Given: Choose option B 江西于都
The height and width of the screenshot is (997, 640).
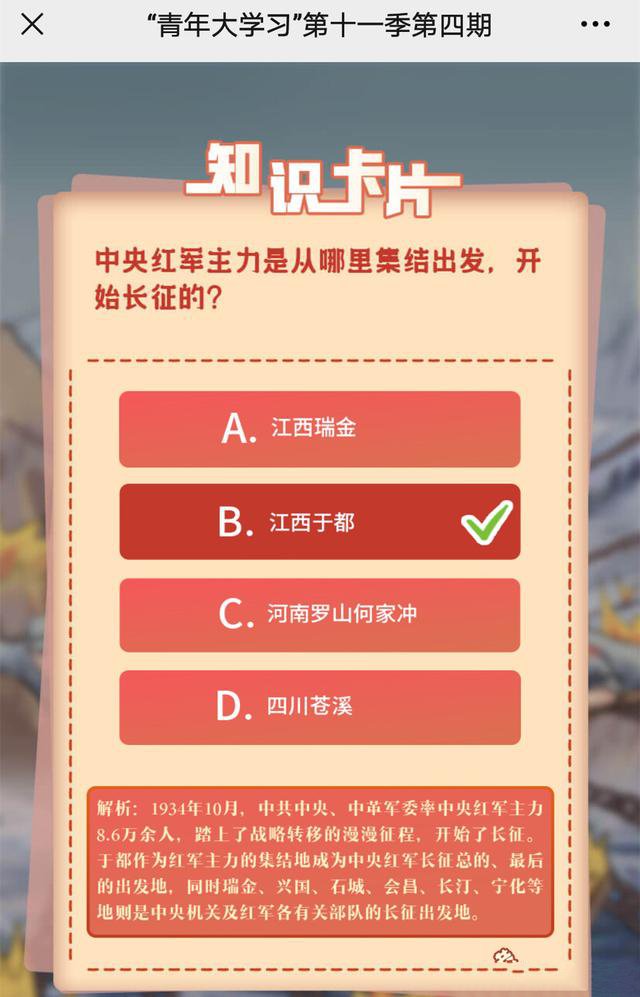Looking at the screenshot, I should 319,522.
